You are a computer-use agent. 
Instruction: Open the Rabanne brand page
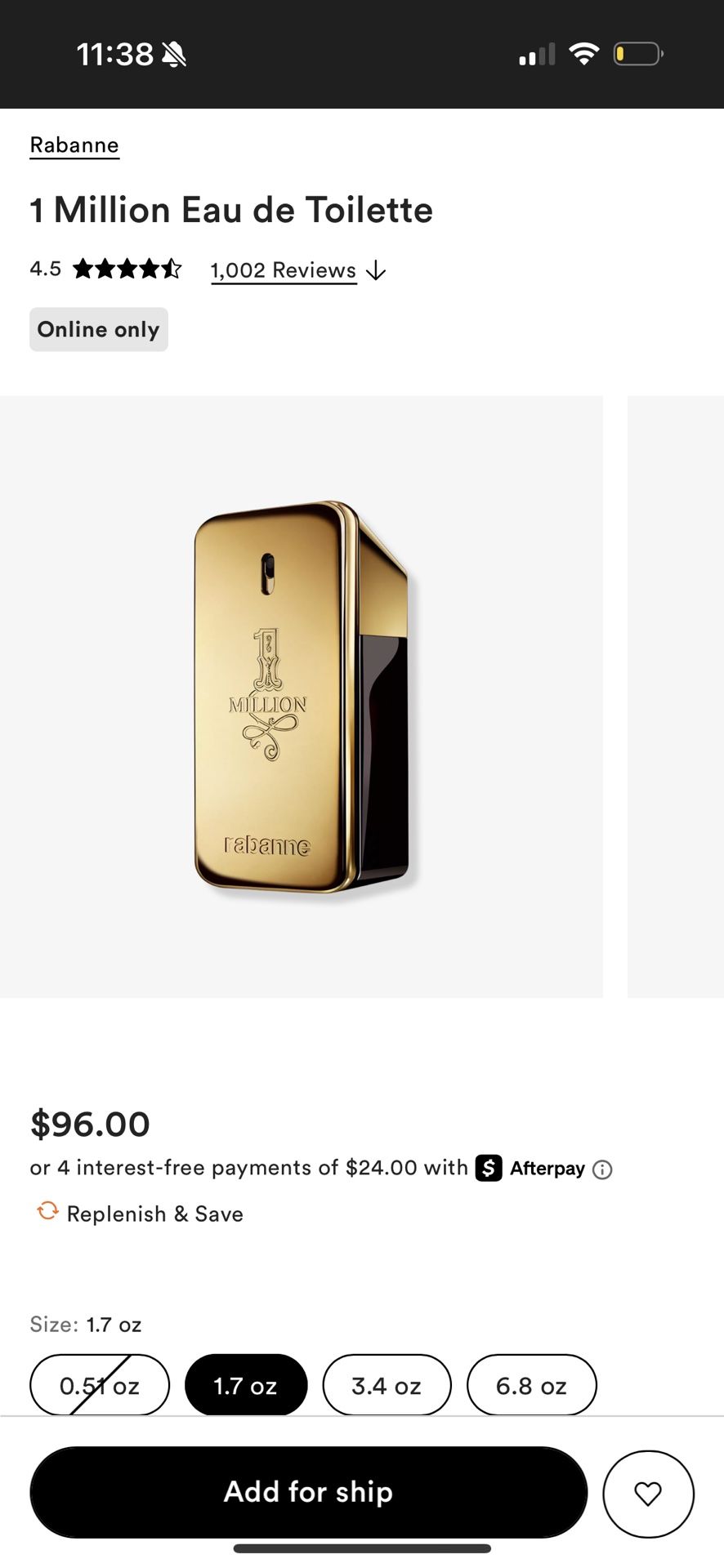(x=74, y=145)
